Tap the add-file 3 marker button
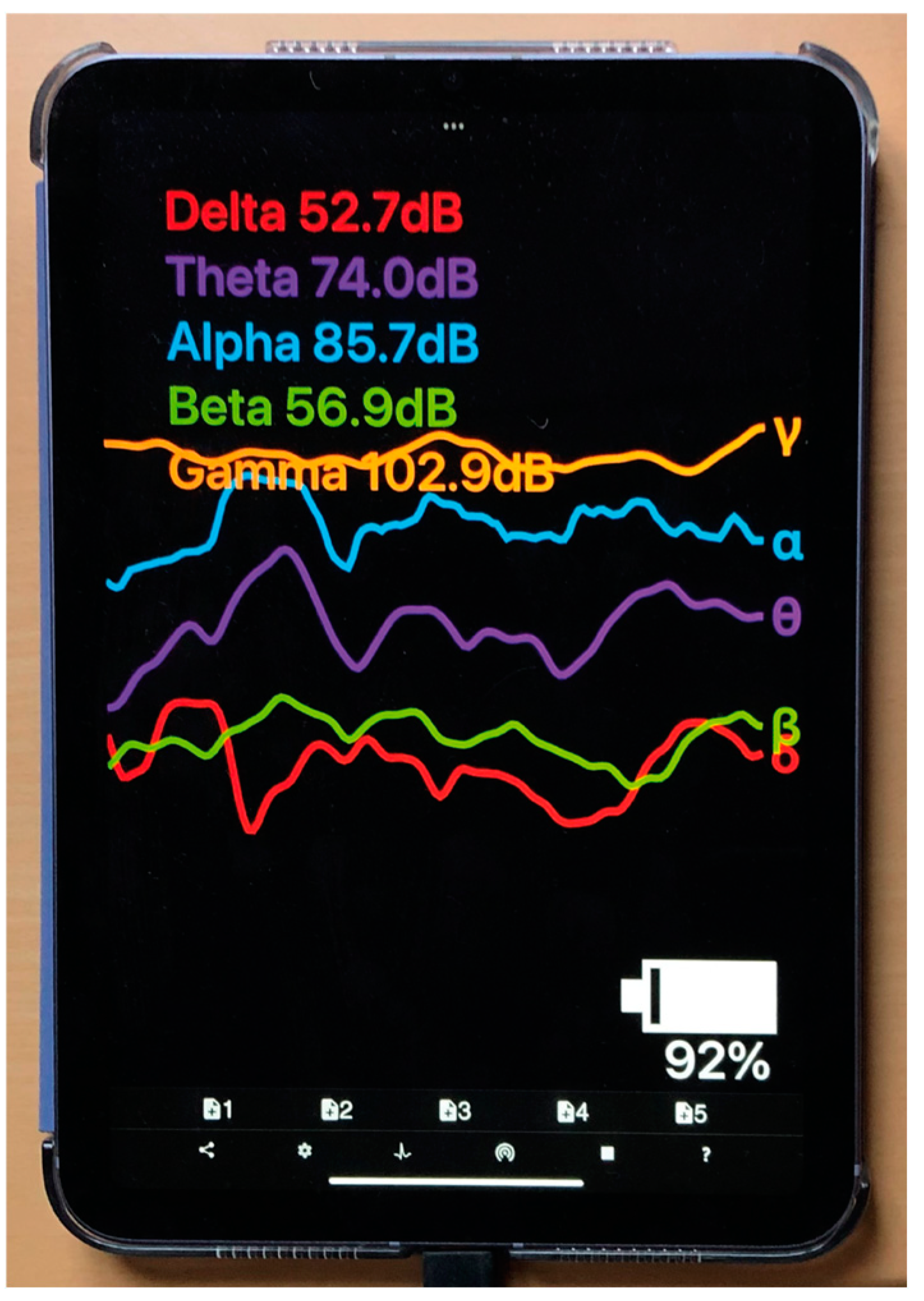The width and height of the screenshot is (924, 1301). tap(454, 1111)
